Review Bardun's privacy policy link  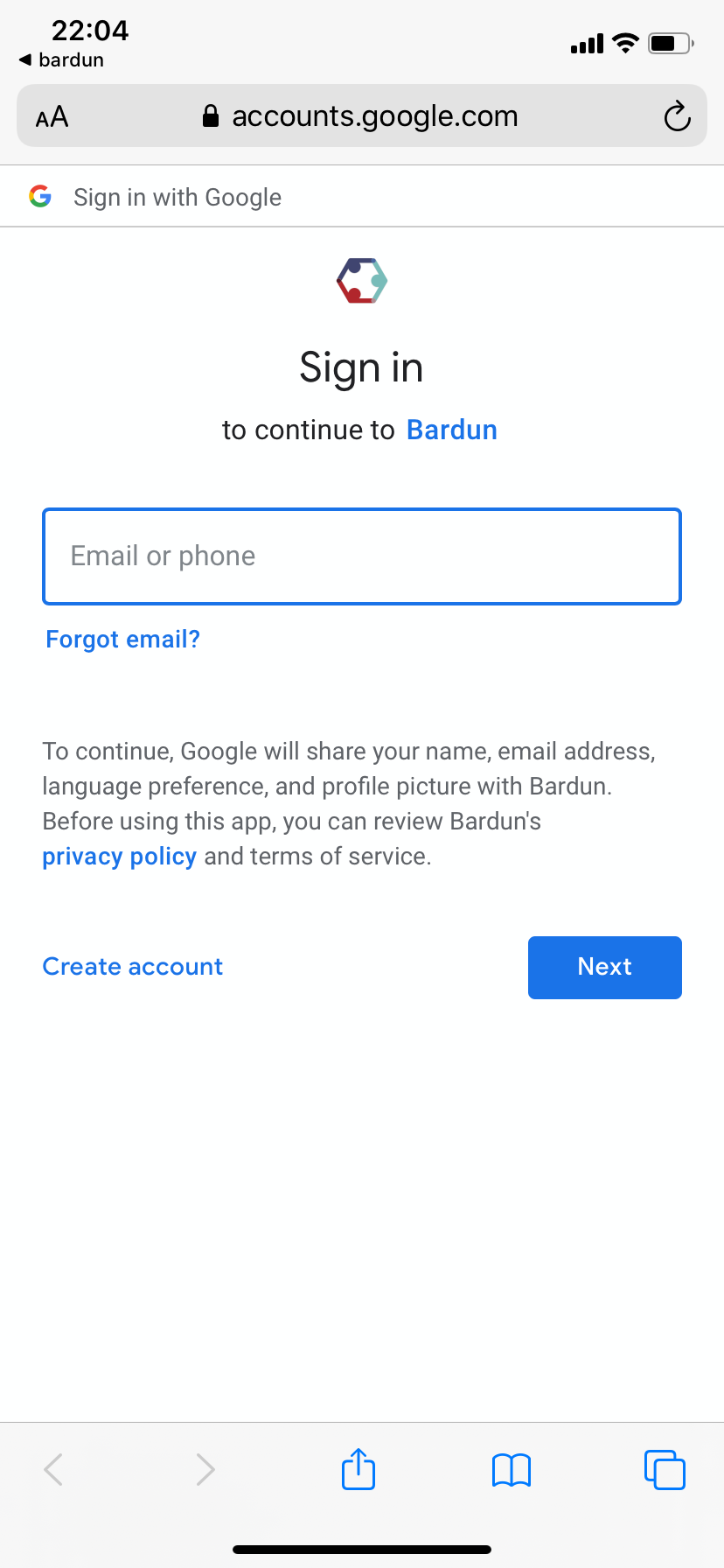120,856
